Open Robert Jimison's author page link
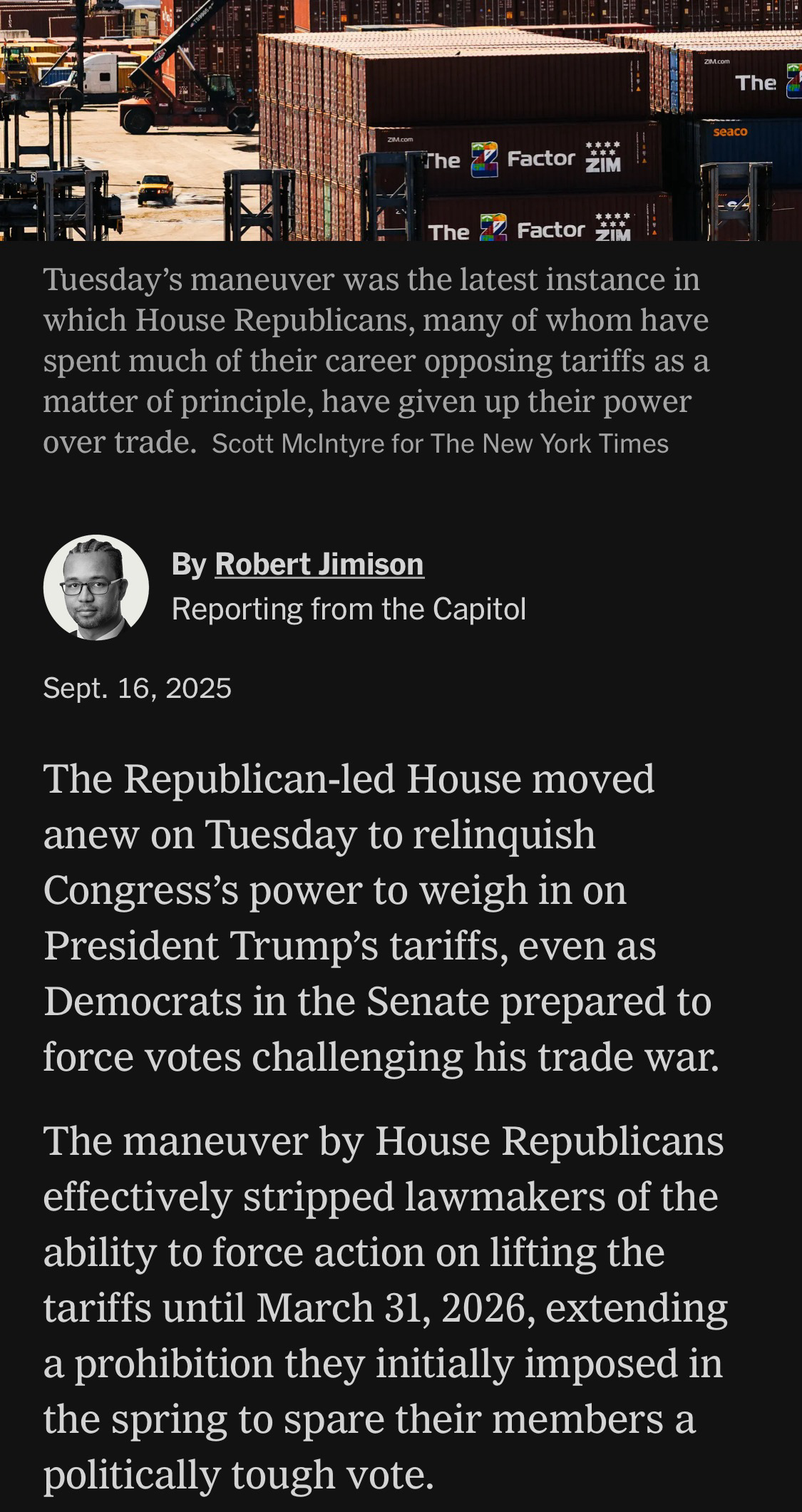802x1512 pixels. click(319, 565)
